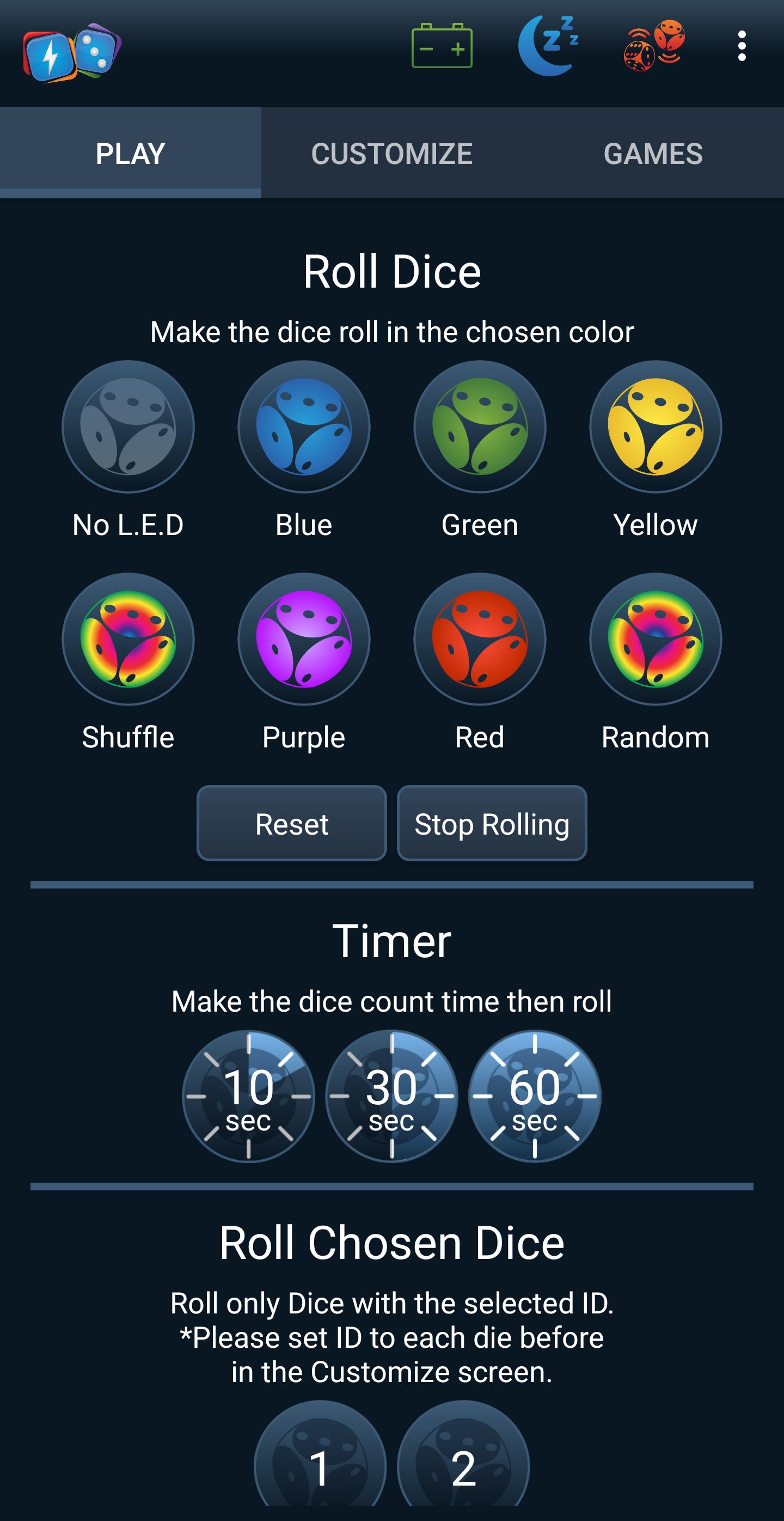Tap the Reset button
This screenshot has height=1521, width=784.
291,824
